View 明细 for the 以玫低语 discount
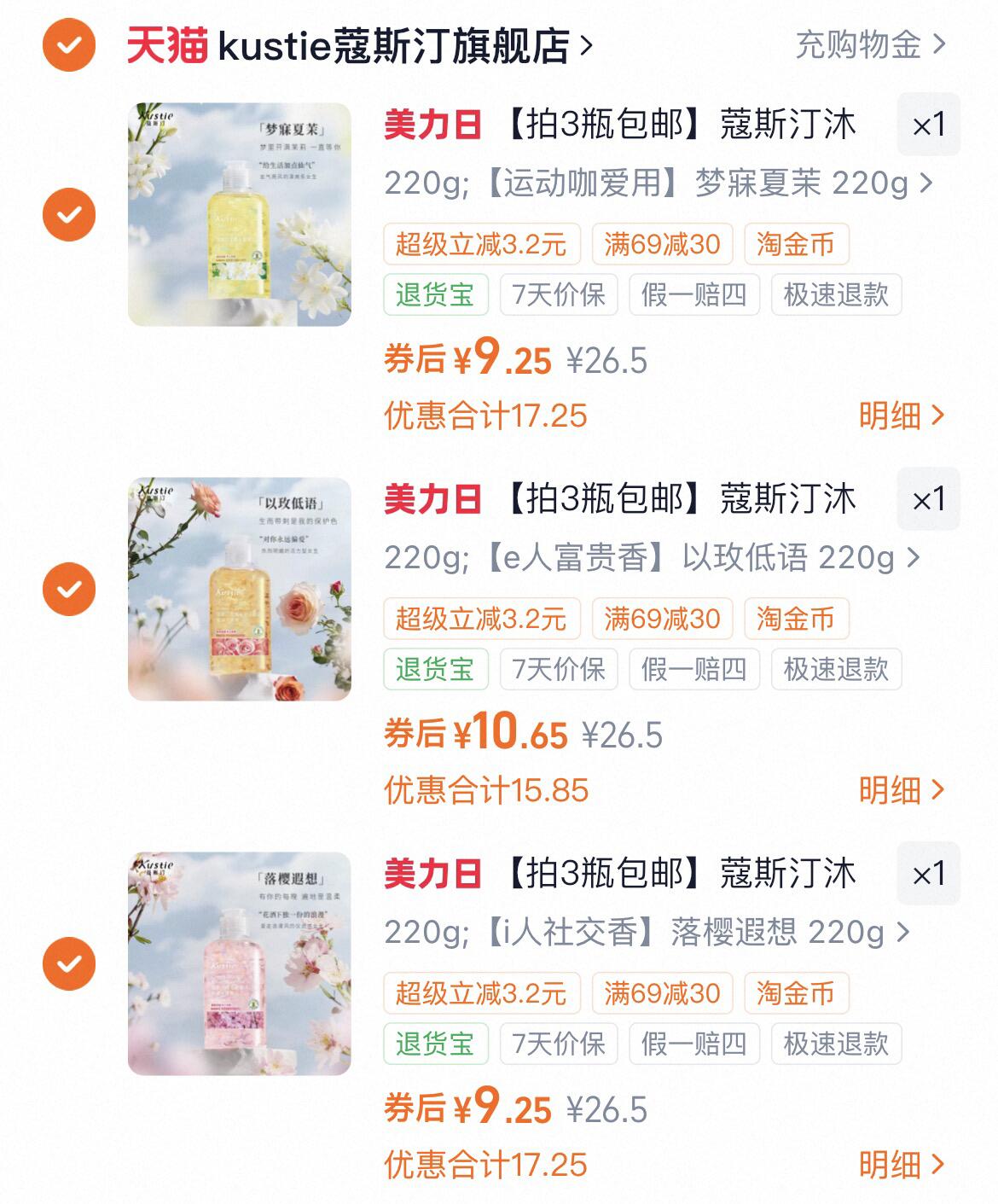998x1204 pixels. click(901, 791)
